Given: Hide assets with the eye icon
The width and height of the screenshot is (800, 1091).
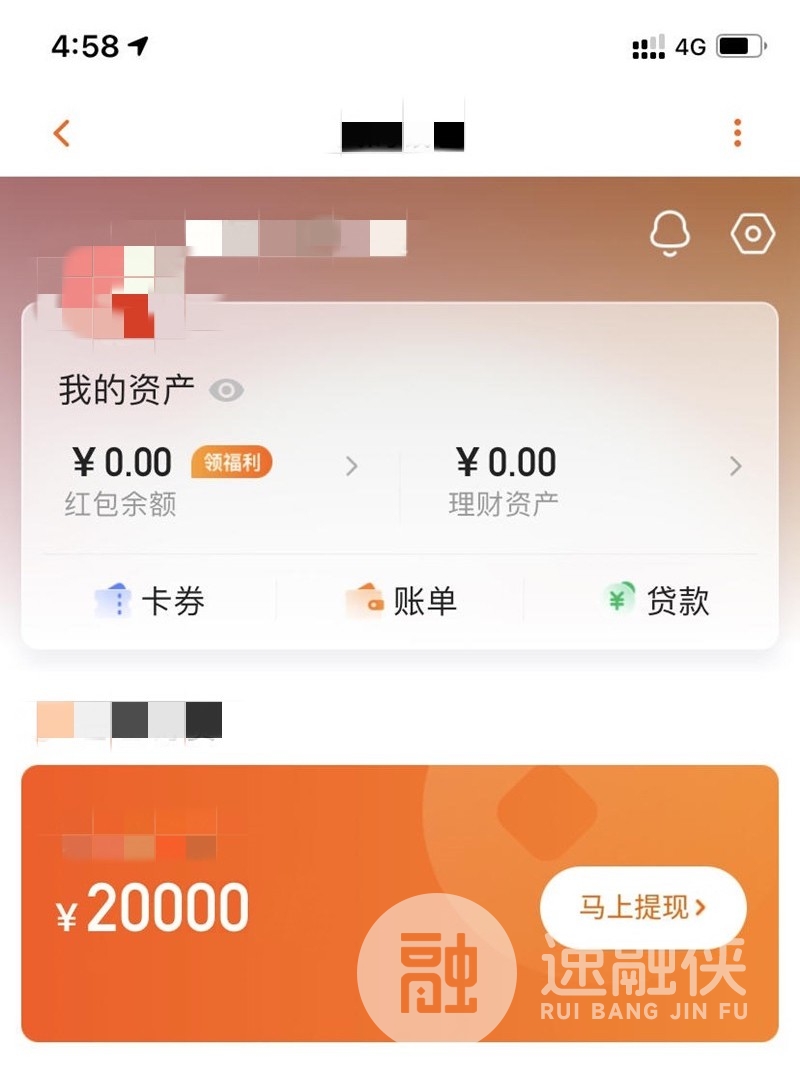Looking at the screenshot, I should tap(227, 391).
